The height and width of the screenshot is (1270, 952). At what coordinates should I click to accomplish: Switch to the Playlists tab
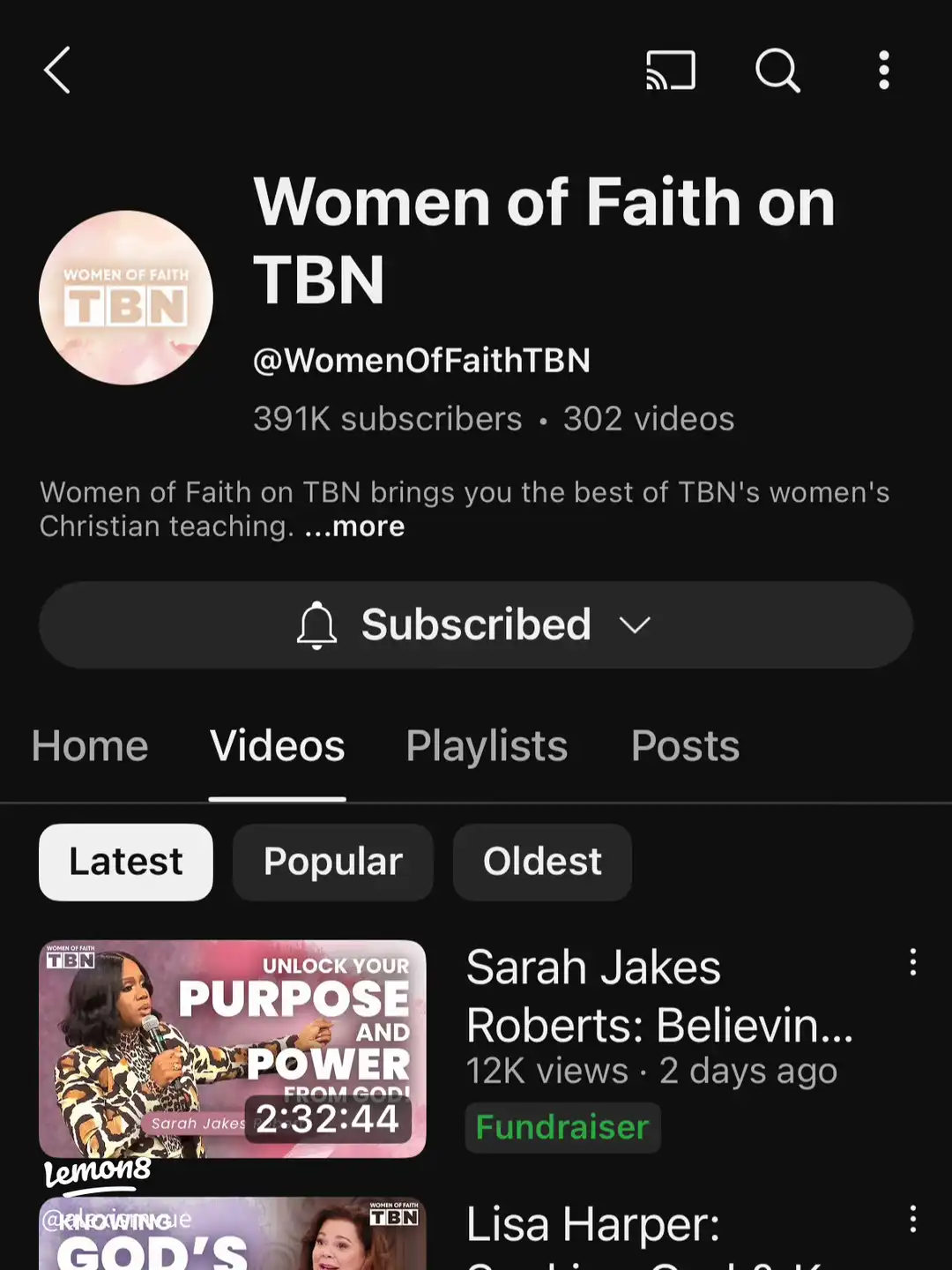pos(486,745)
